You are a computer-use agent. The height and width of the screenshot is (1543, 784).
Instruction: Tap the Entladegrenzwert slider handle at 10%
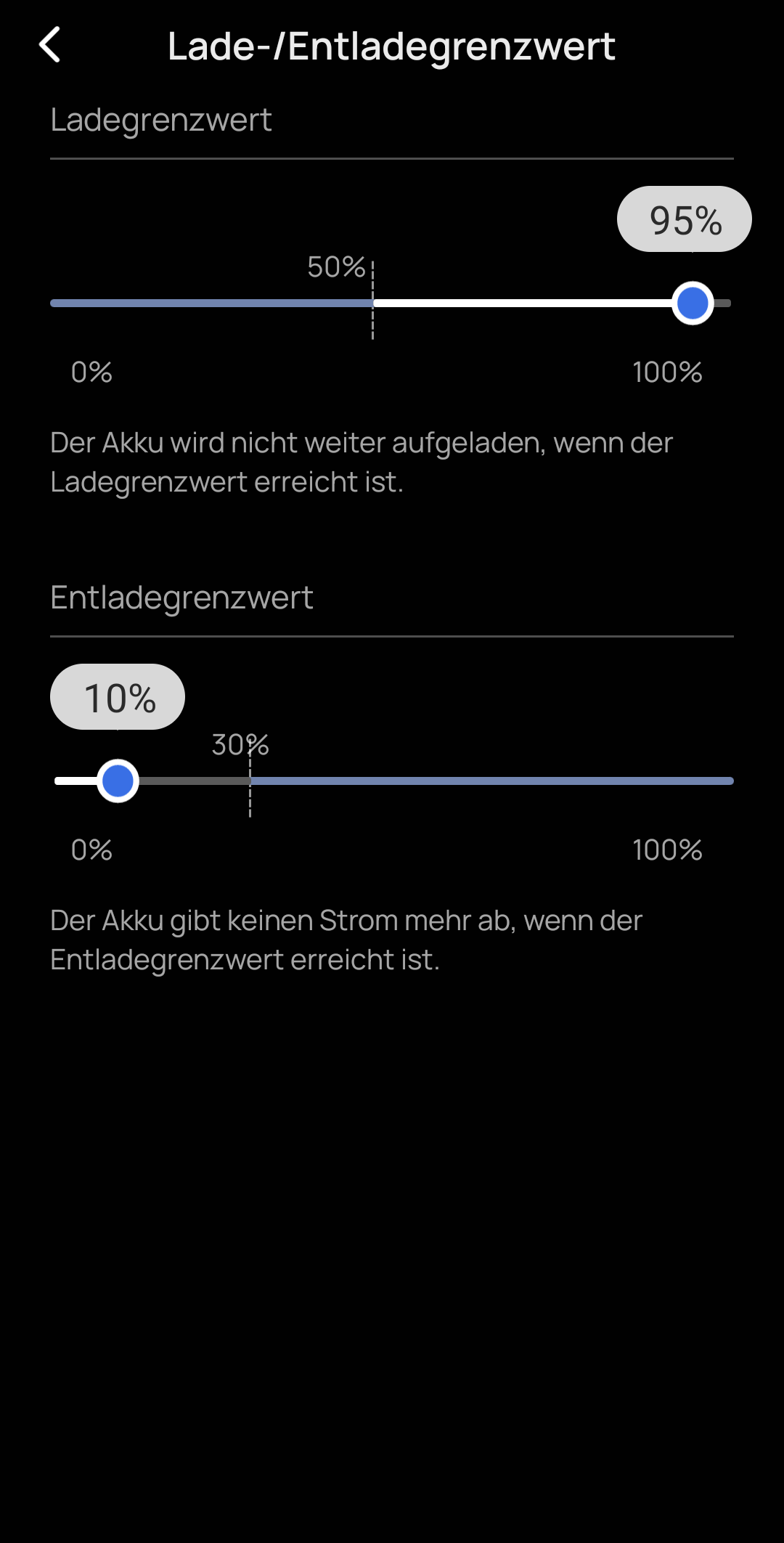118,781
